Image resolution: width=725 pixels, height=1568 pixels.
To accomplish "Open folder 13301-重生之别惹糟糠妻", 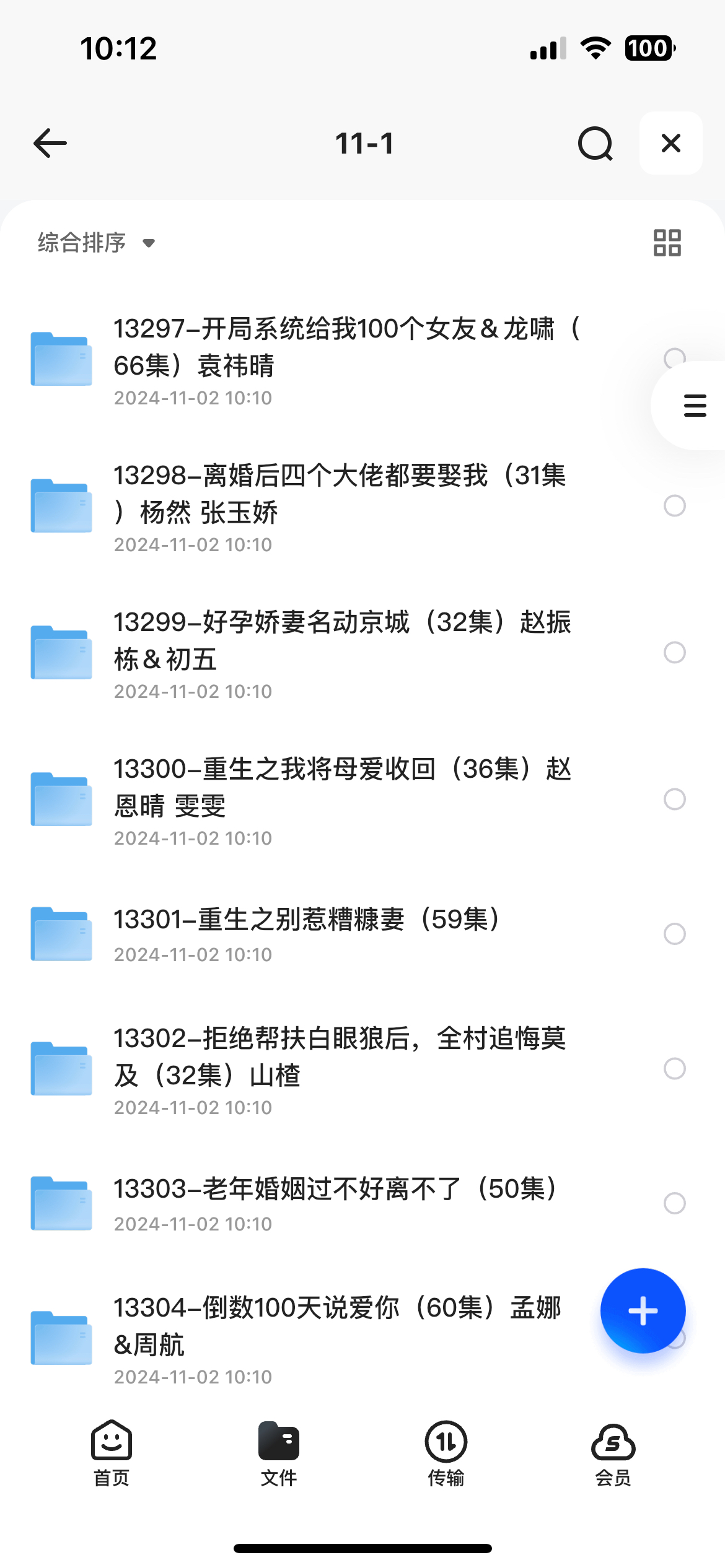I will (x=362, y=934).
